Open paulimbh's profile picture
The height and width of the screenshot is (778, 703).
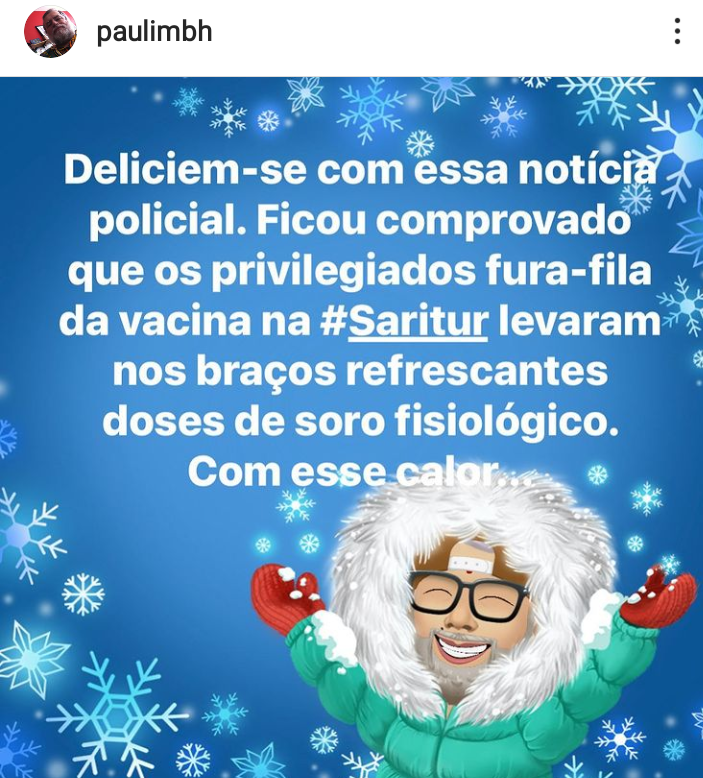pos(50,32)
